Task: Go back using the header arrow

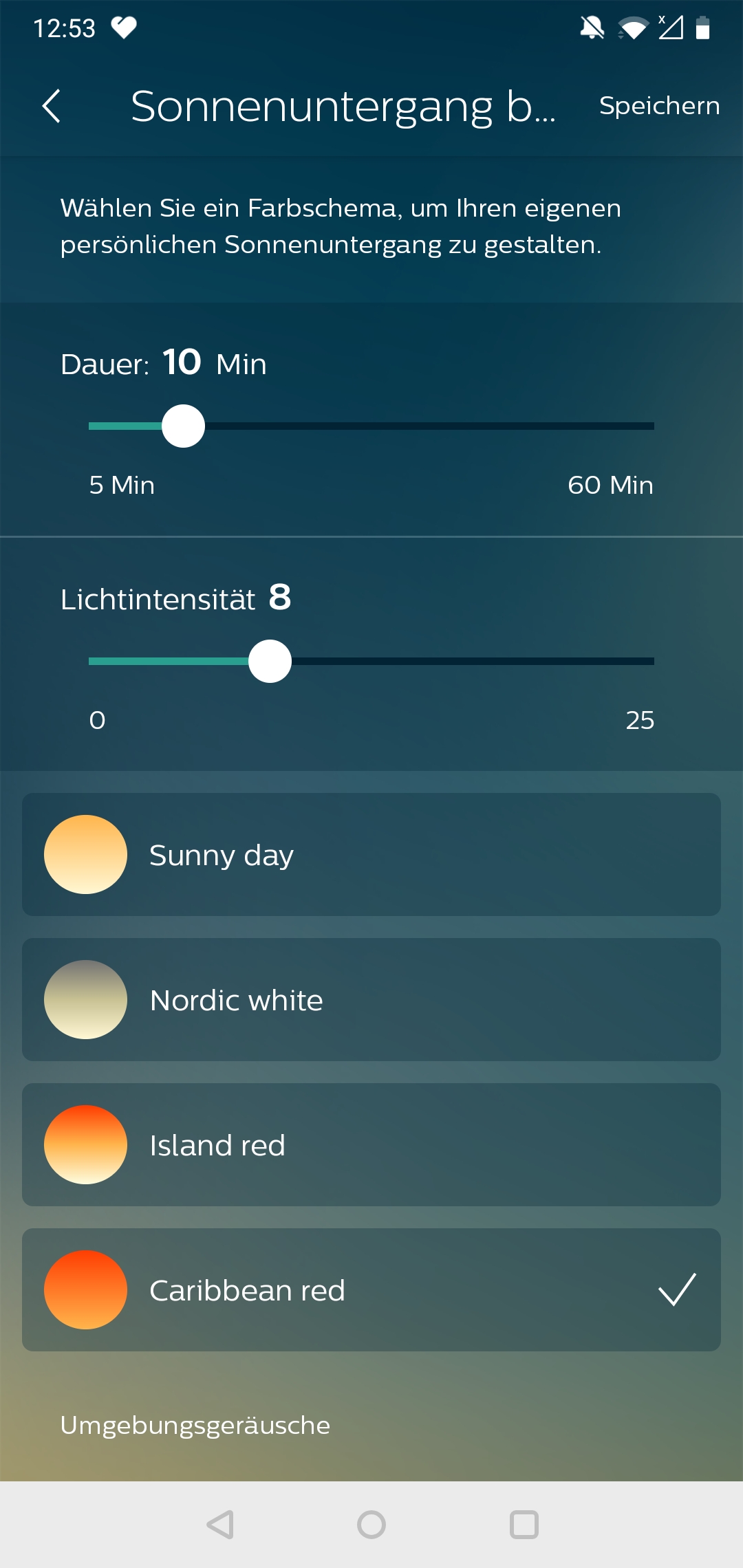Action: (x=52, y=107)
